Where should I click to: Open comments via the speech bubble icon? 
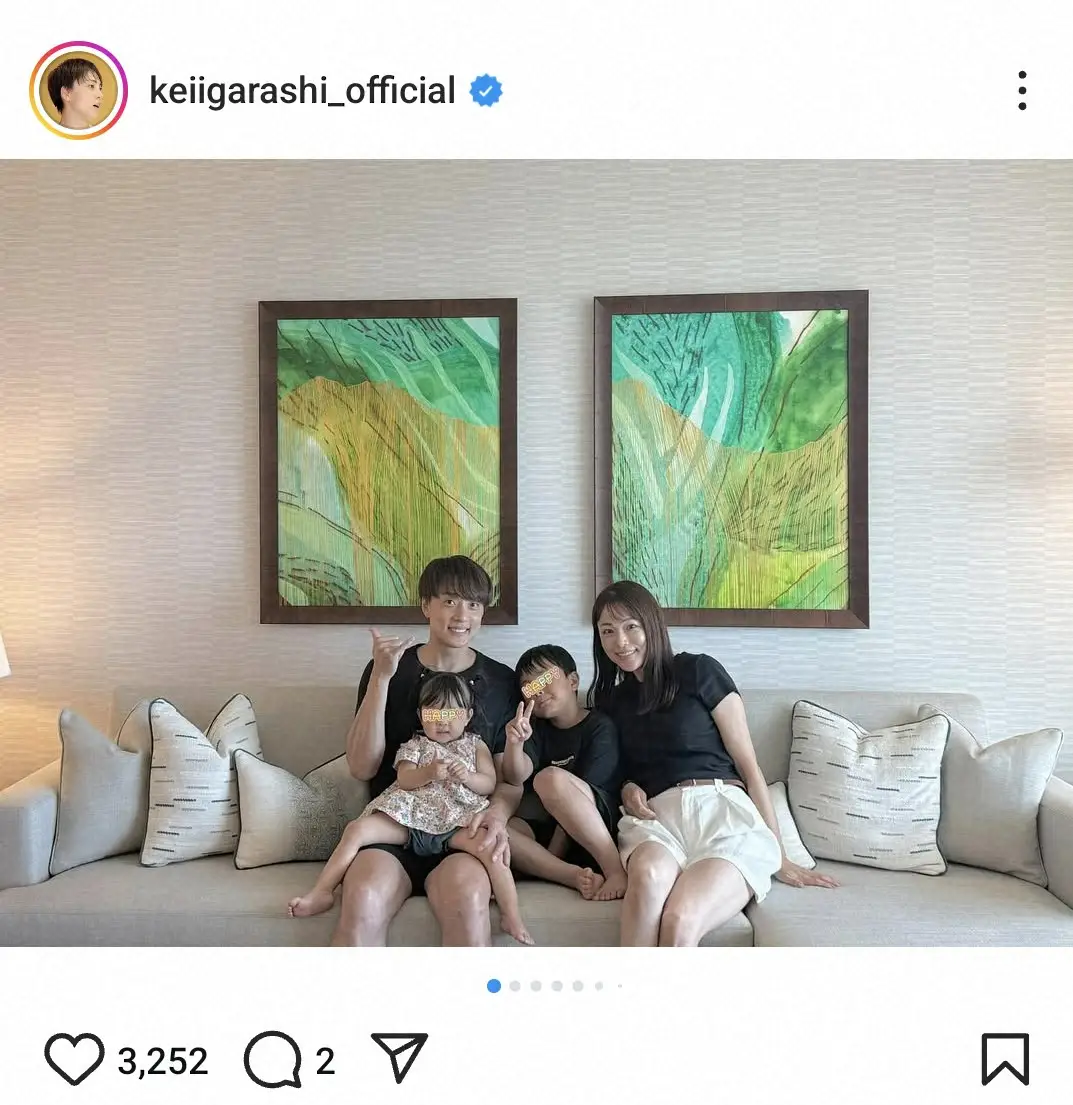click(272, 1059)
